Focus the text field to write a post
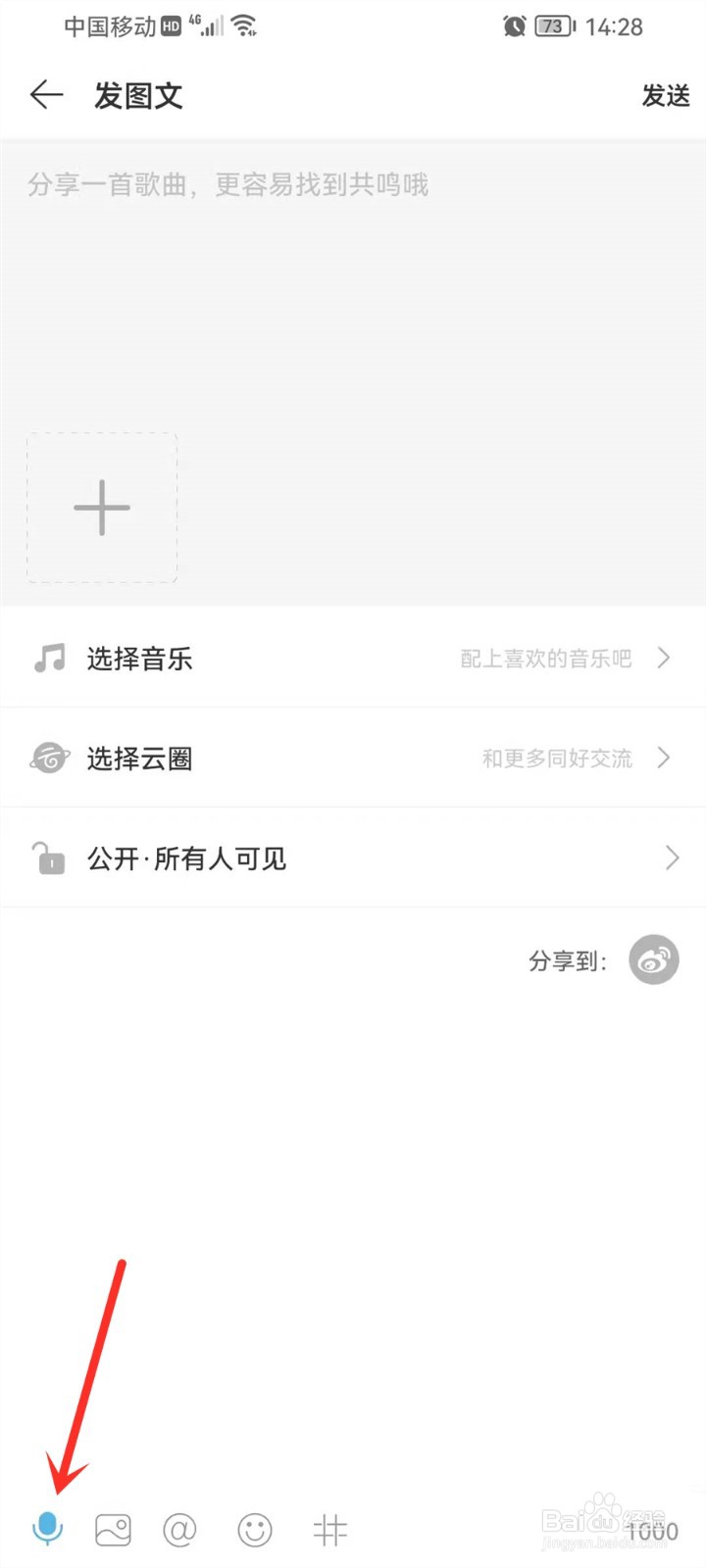706x1568 pixels. click(x=353, y=284)
